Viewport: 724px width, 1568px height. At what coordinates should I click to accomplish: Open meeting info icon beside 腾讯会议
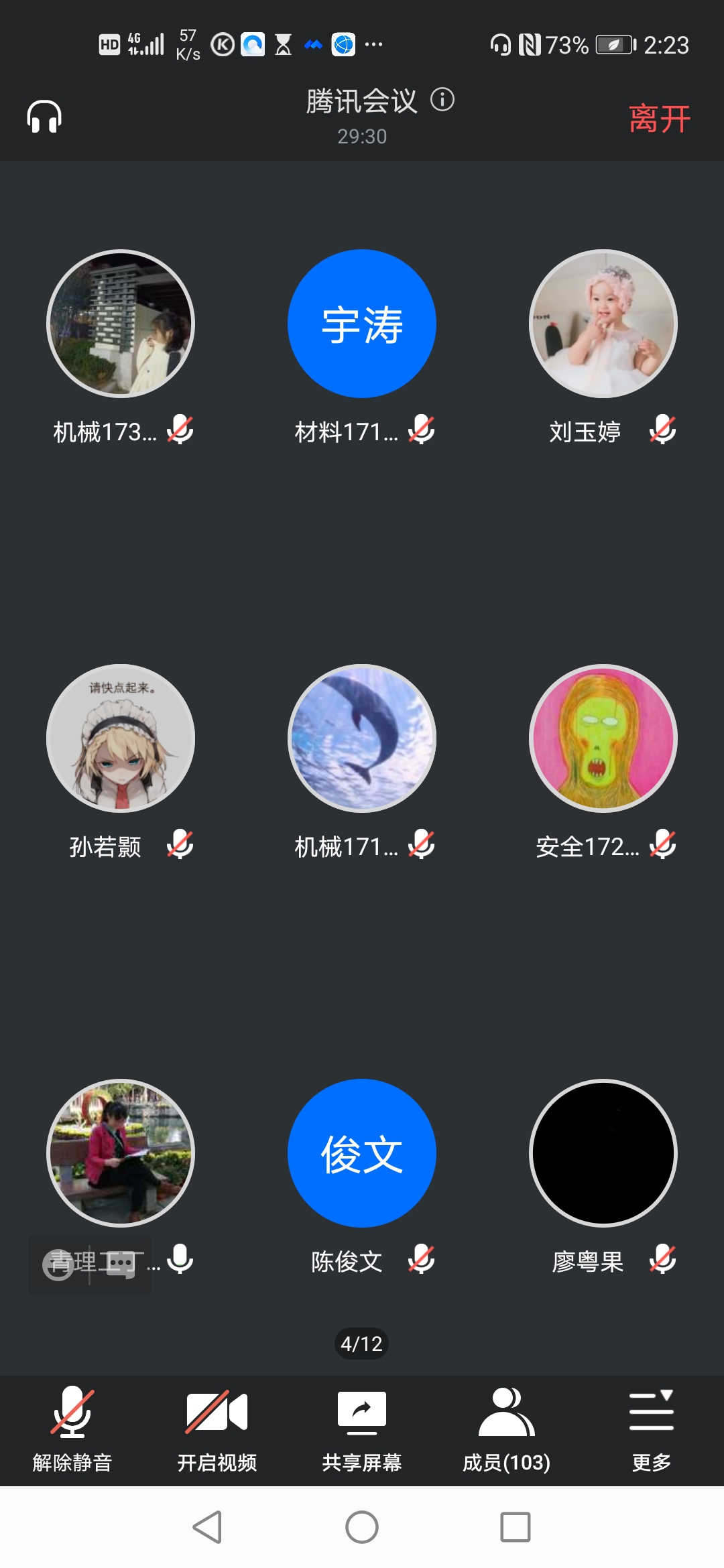(442, 100)
